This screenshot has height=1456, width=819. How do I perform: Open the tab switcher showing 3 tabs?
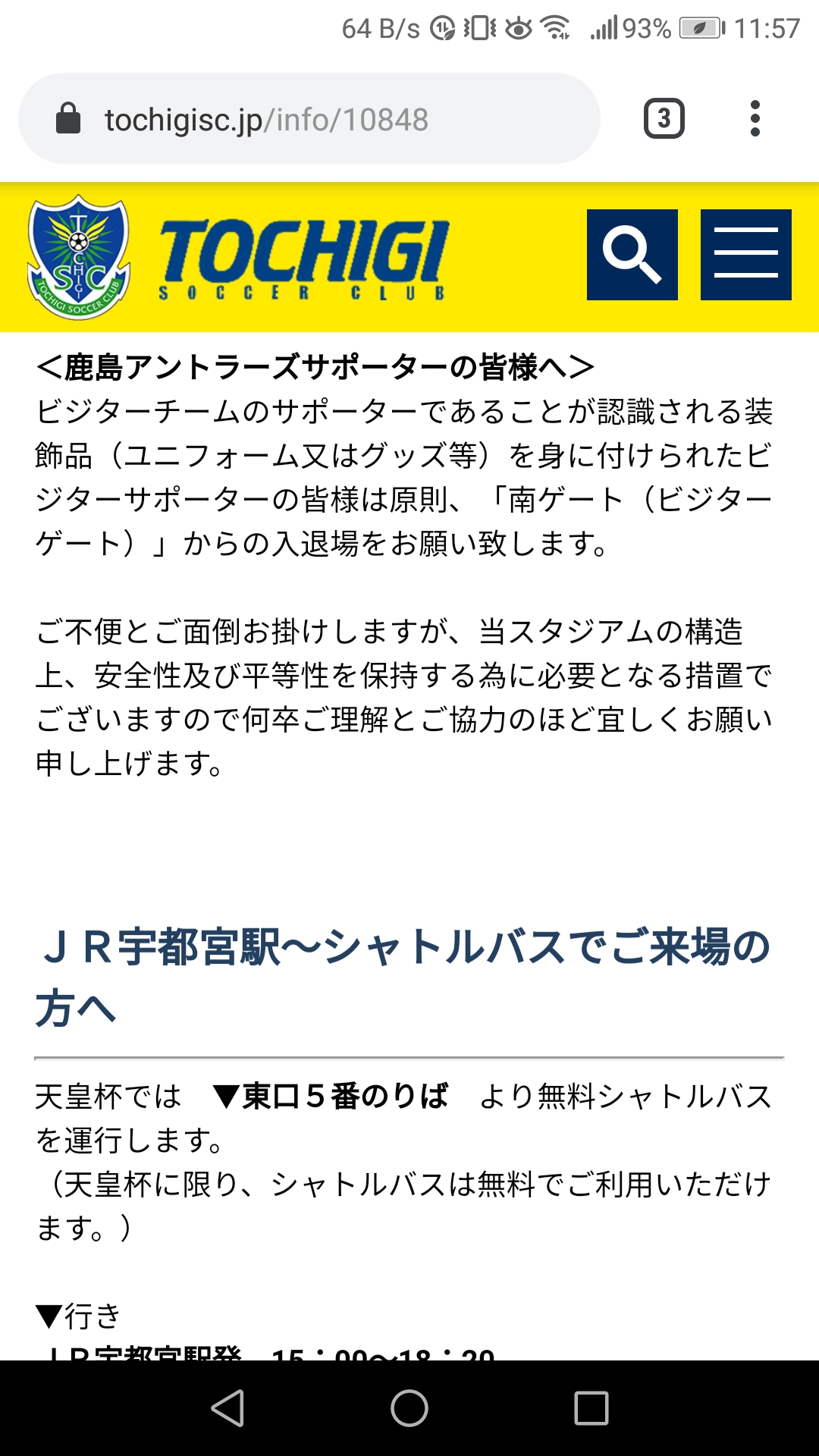tap(664, 119)
